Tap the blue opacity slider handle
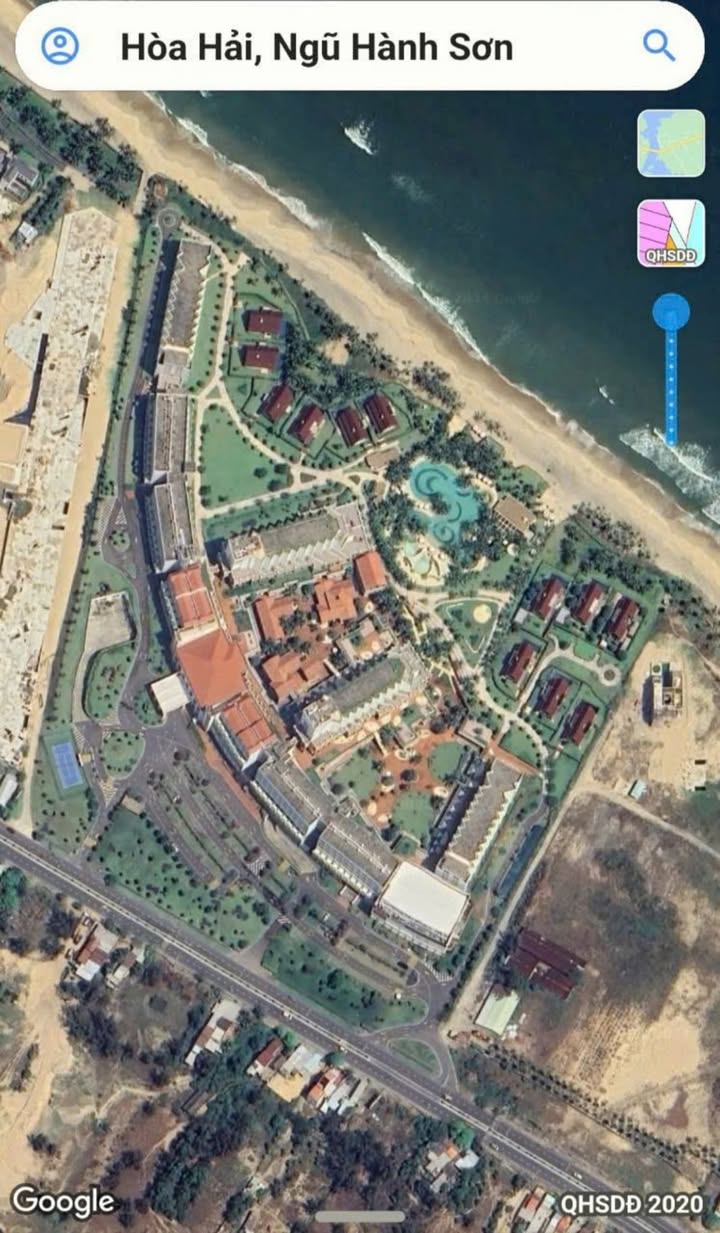This screenshot has width=720, height=1233. click(x=671, y=312)
